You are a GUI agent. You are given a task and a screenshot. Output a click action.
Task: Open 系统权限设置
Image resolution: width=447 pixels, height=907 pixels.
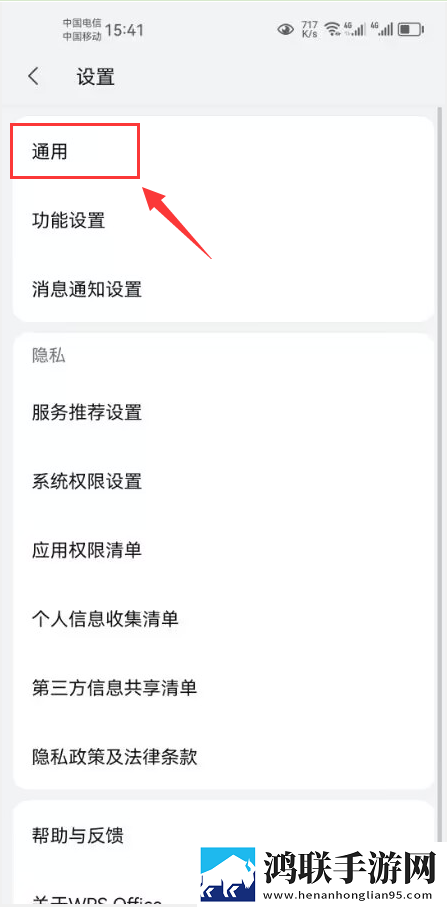(x=223, y=481)
